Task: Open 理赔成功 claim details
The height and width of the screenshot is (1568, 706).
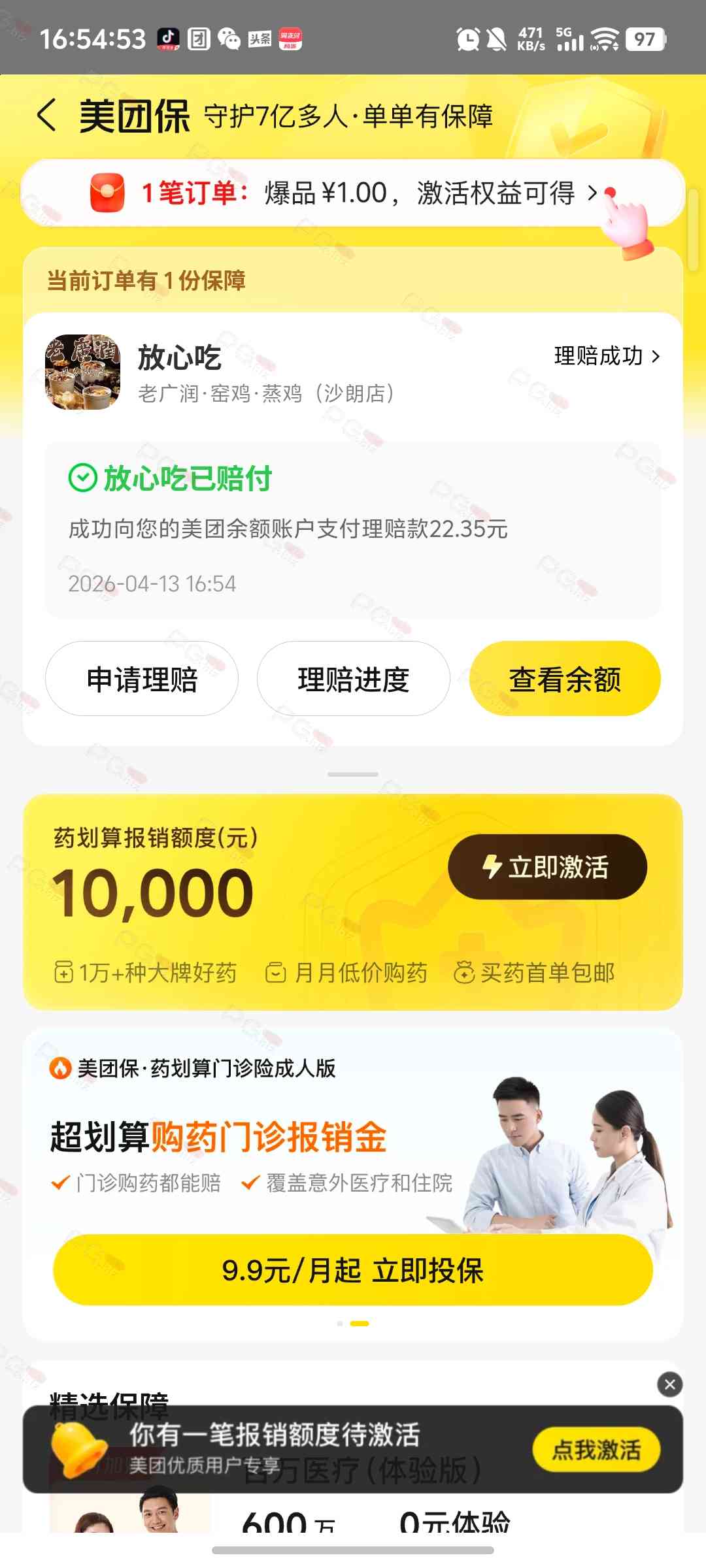Action: tap(607, 356)
